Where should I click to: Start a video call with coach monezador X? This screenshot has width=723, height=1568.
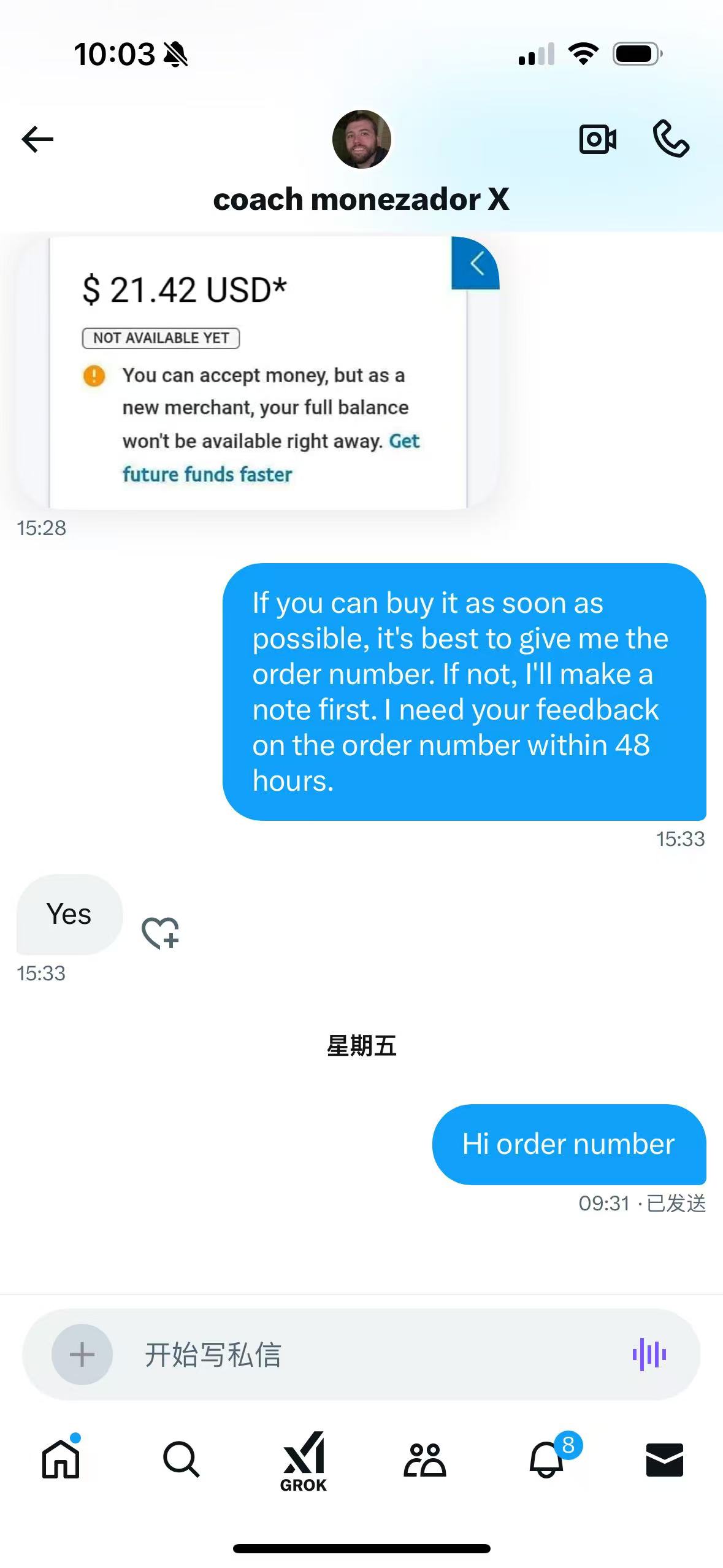597,139
